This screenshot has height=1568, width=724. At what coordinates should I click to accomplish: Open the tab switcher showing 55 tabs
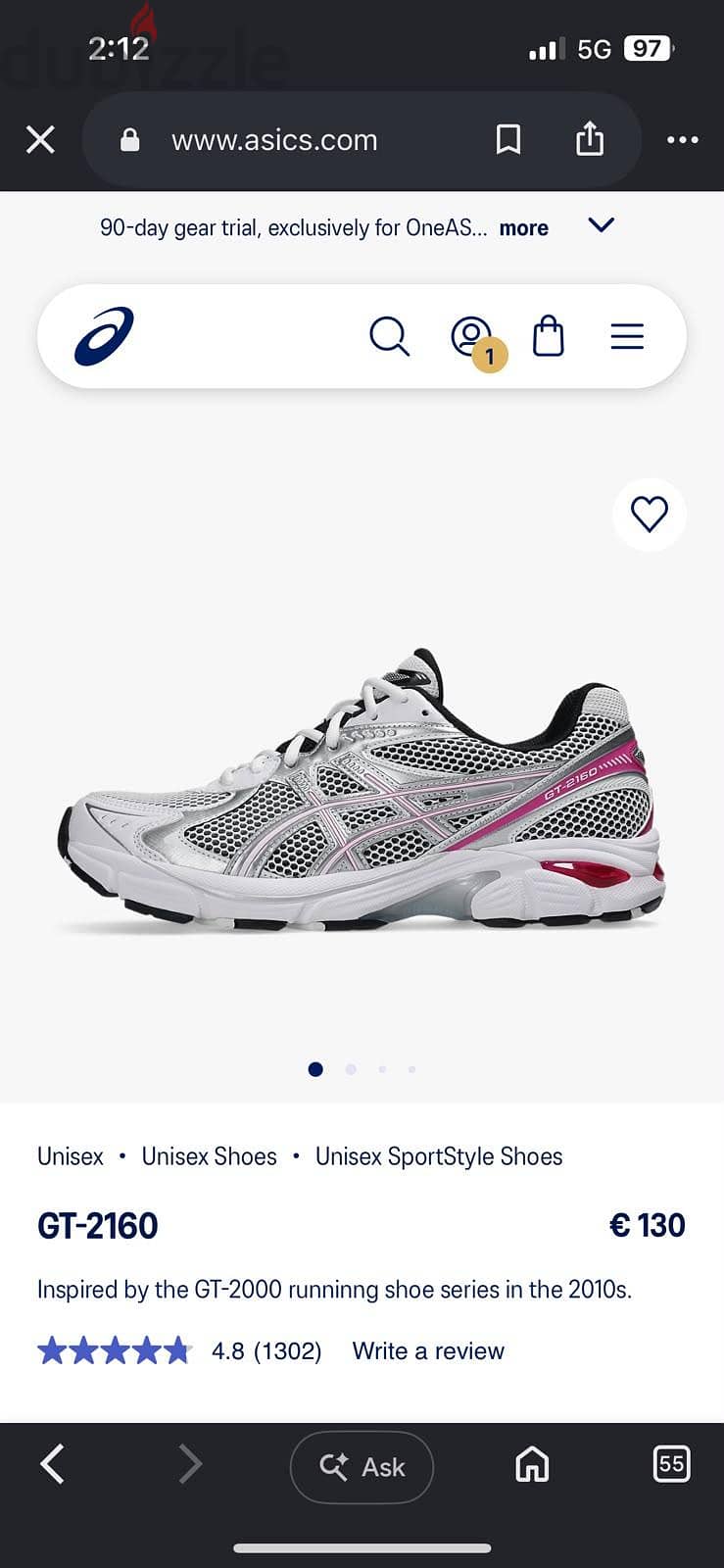click(671, 1464)
